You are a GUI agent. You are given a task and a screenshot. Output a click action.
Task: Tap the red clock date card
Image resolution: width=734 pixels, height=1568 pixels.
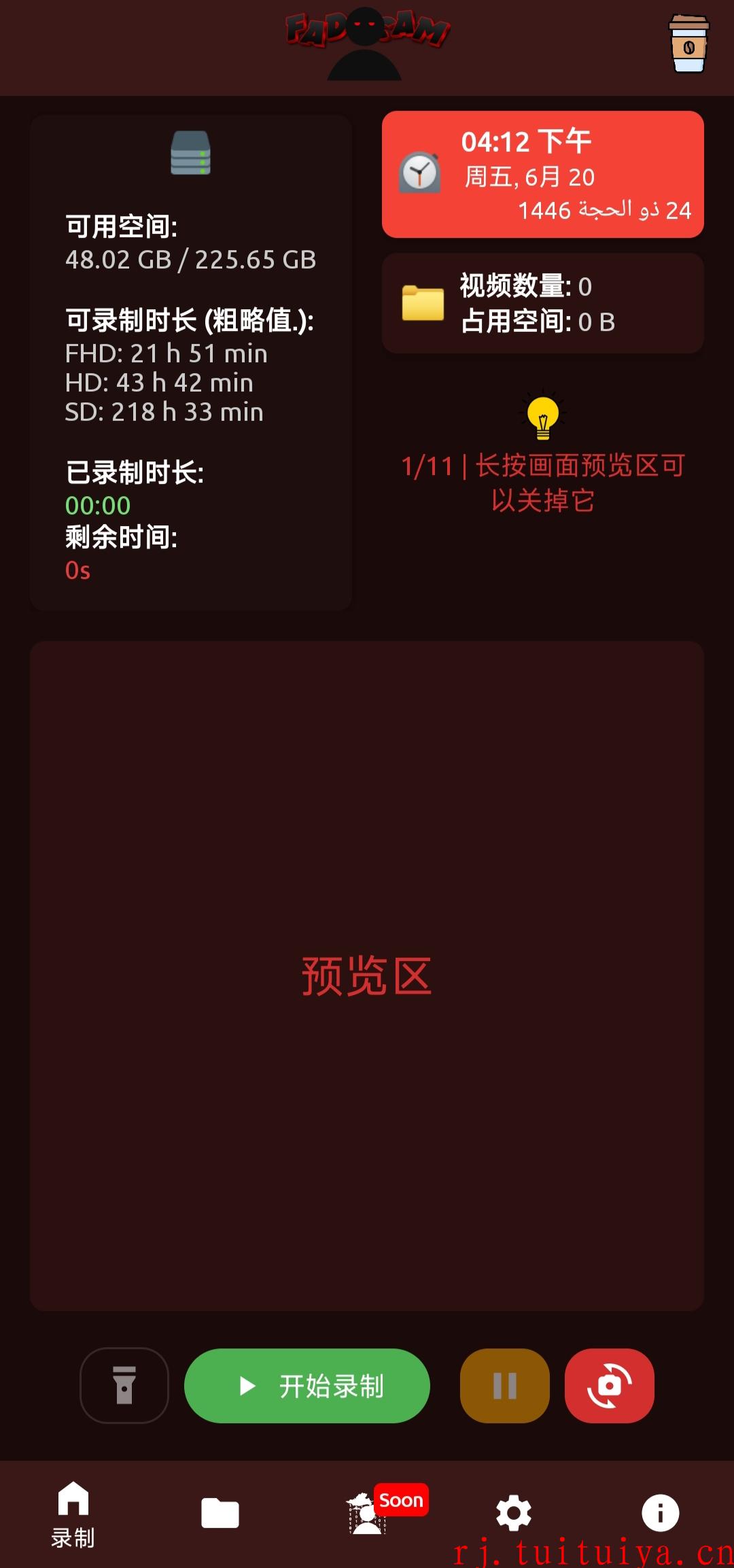pyautogui.click(x=543, y=174)
